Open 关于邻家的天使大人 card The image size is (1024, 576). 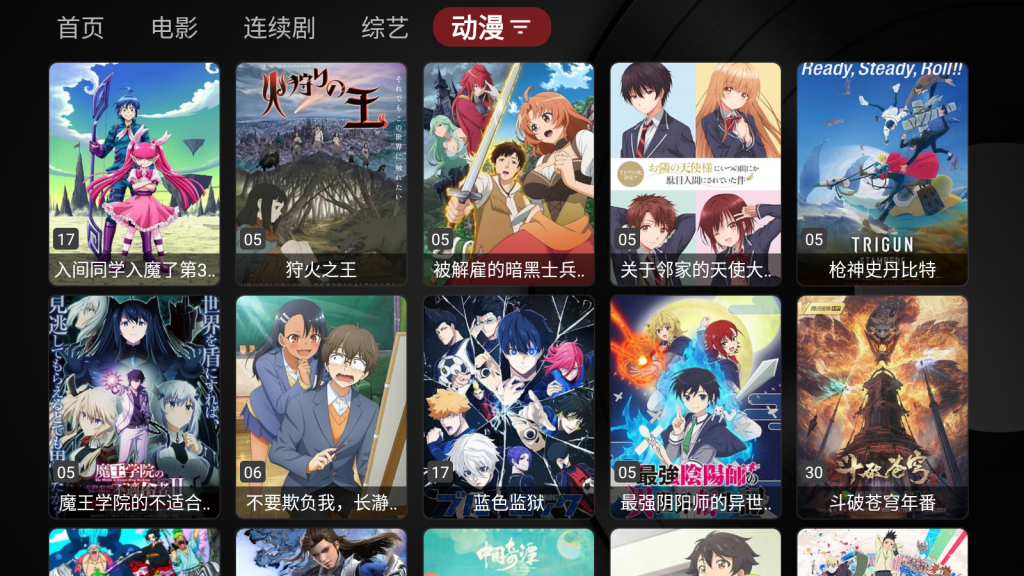tap(695, 174)
